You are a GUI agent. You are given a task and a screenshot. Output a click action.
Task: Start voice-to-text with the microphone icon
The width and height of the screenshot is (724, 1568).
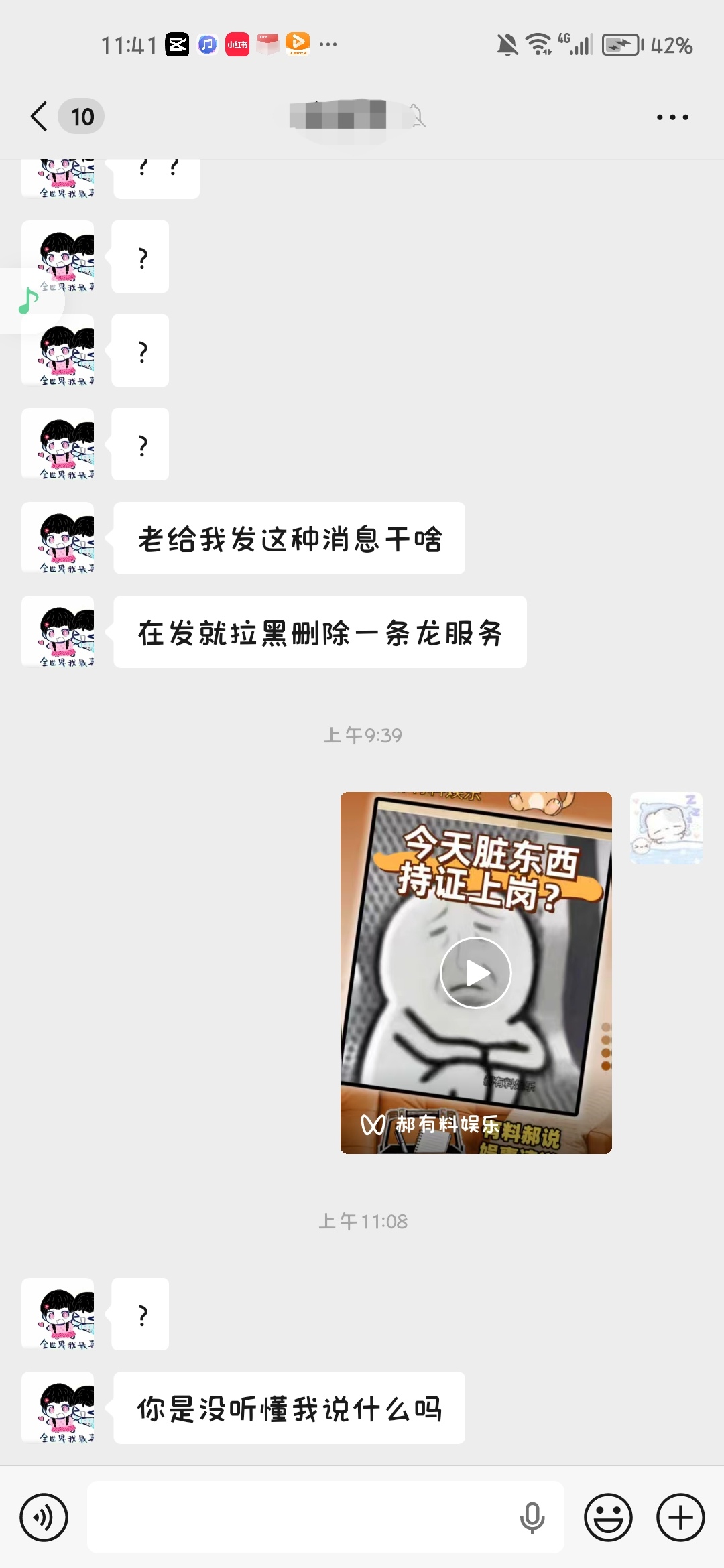532,1518
